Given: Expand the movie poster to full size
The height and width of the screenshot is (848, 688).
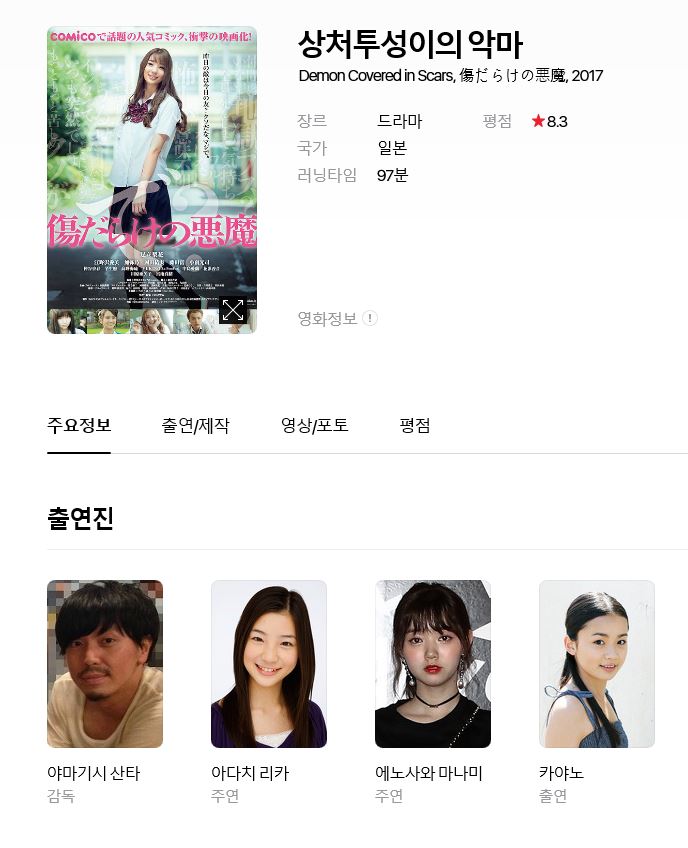Looking at the screenshot, I should tap(233, 310).
